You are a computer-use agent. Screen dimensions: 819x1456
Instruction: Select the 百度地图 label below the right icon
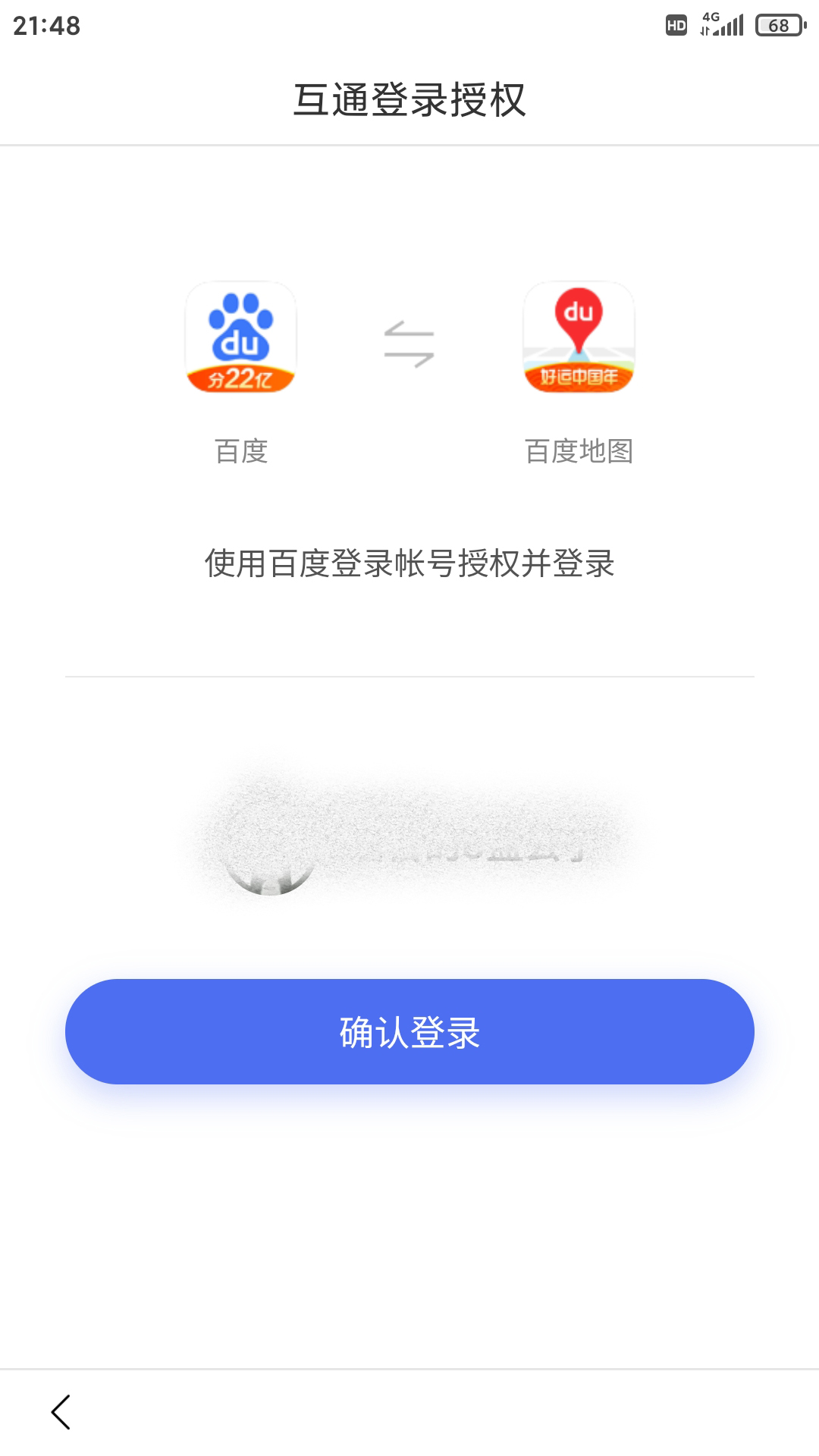pyautogui.click(x=578, y=449)
